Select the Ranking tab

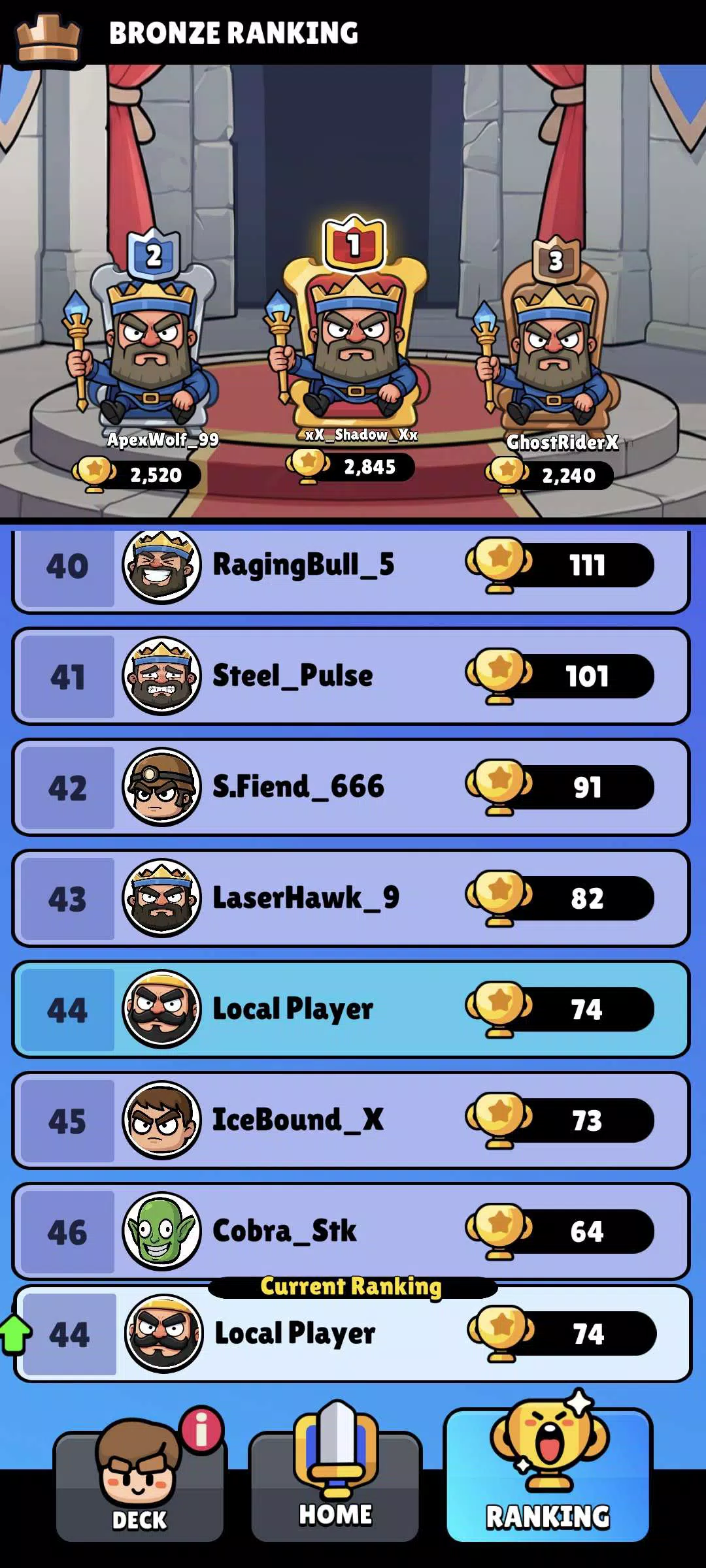click(x=548, y=1473)
